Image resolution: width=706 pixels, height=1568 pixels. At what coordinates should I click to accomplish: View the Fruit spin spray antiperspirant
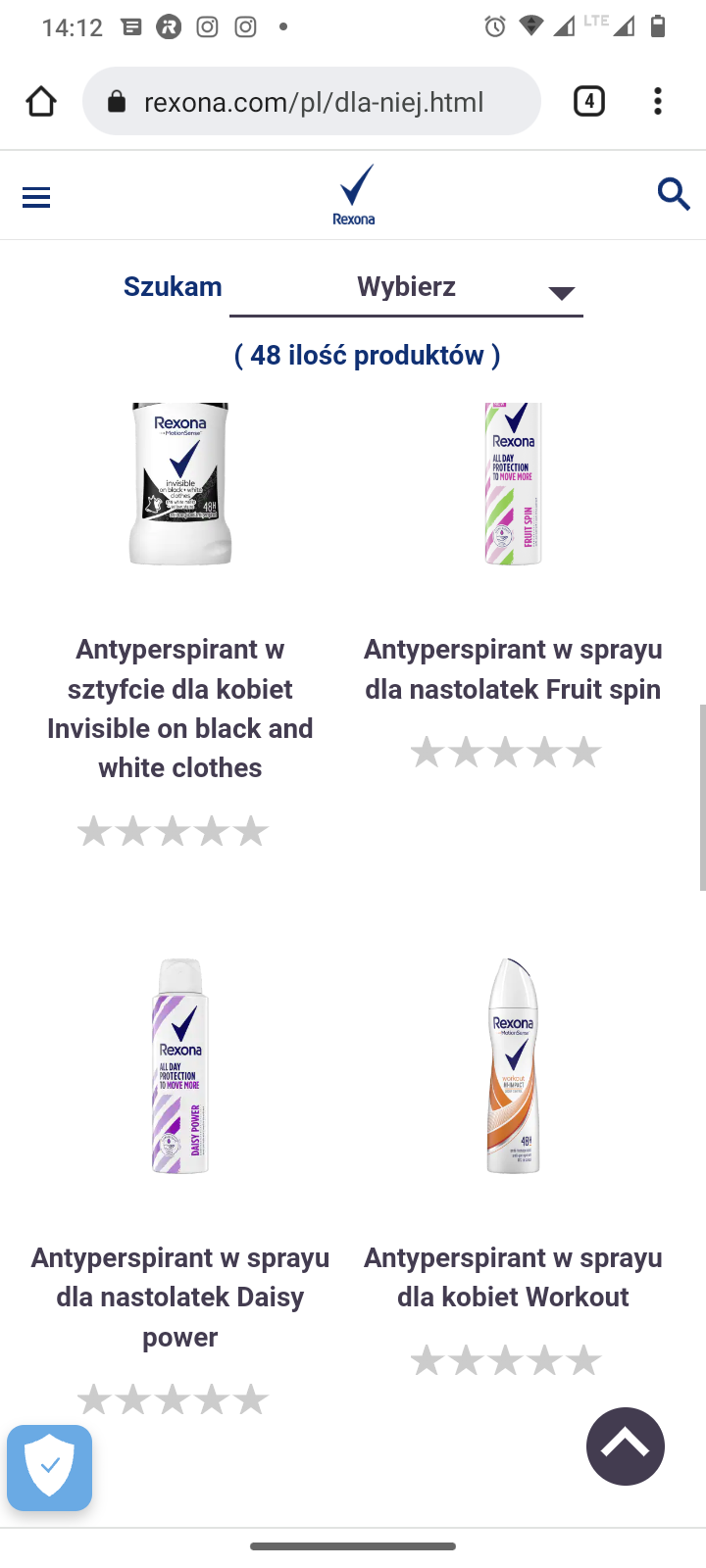(513, 669)
